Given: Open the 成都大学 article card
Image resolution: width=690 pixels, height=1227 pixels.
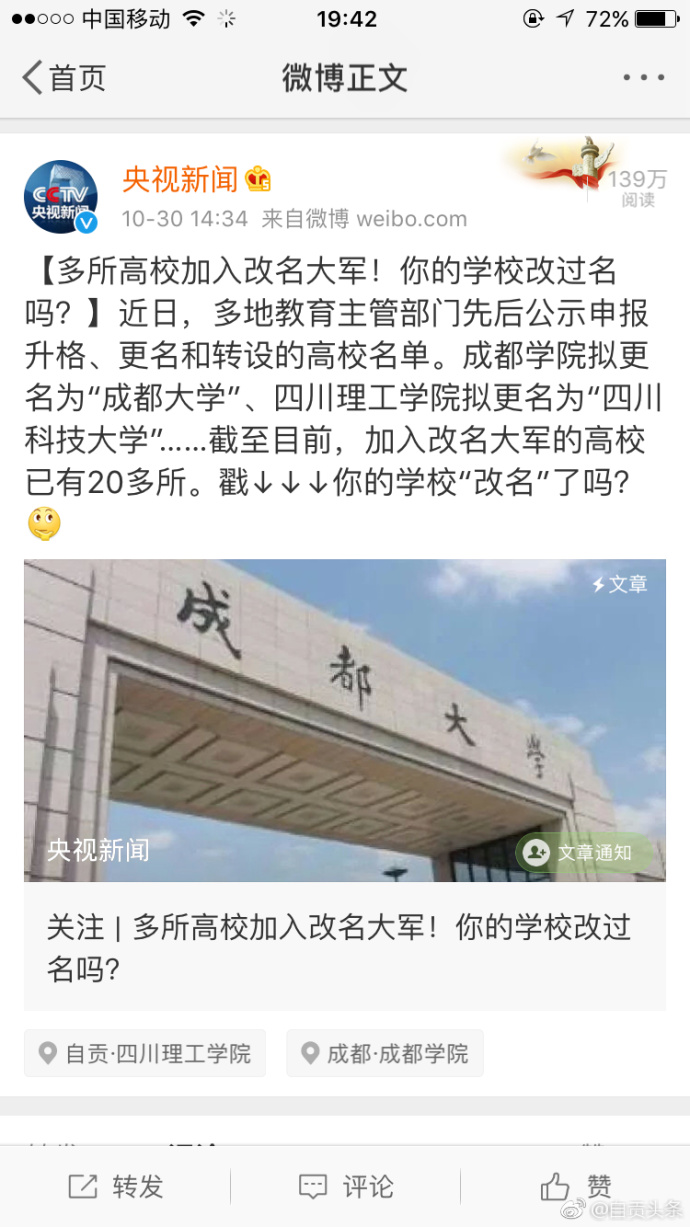Looking at the screenshot, I should click(344, 720).
